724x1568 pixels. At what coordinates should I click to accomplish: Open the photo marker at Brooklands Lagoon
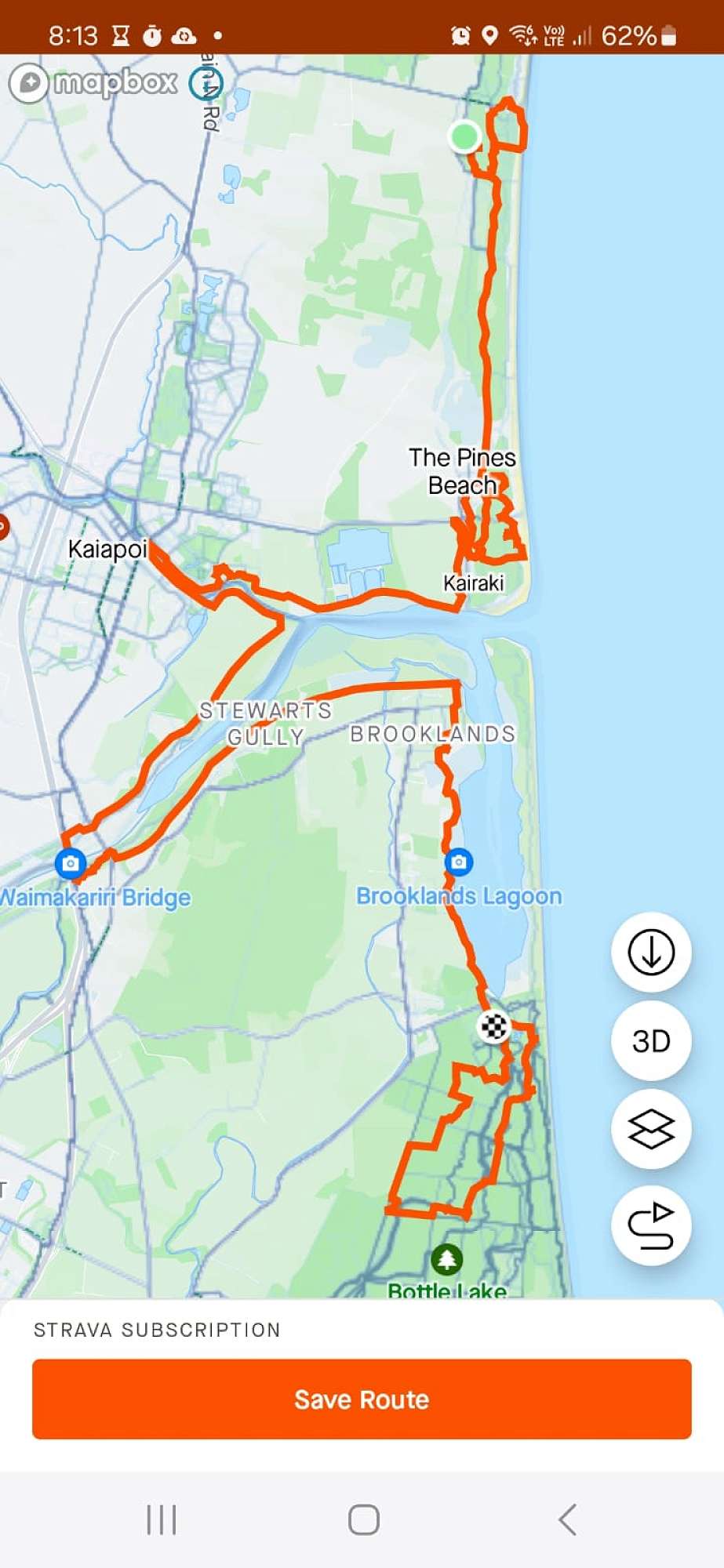459,862
